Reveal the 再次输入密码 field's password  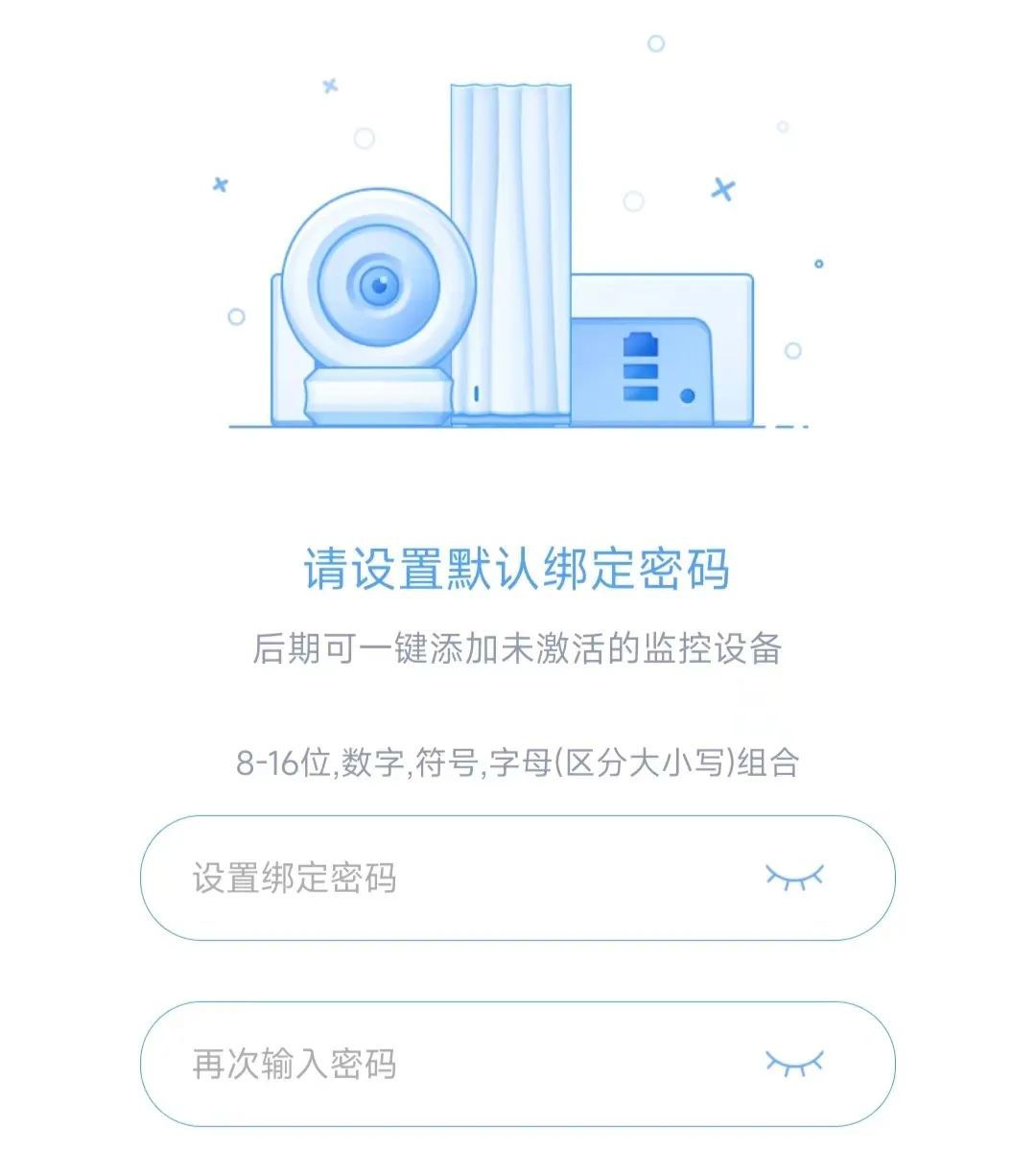[x=794, y=1063]
